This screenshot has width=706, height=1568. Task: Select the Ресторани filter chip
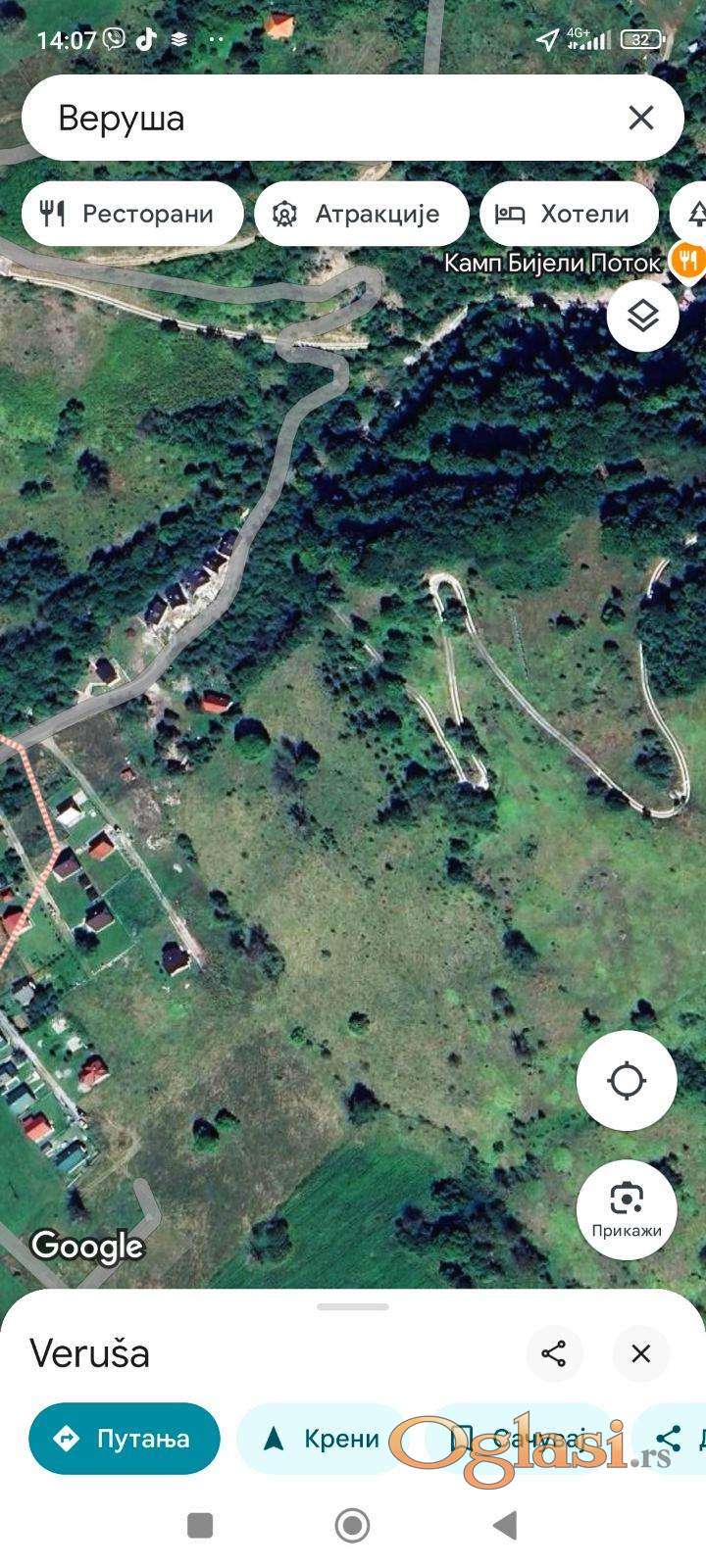(132, 214)
